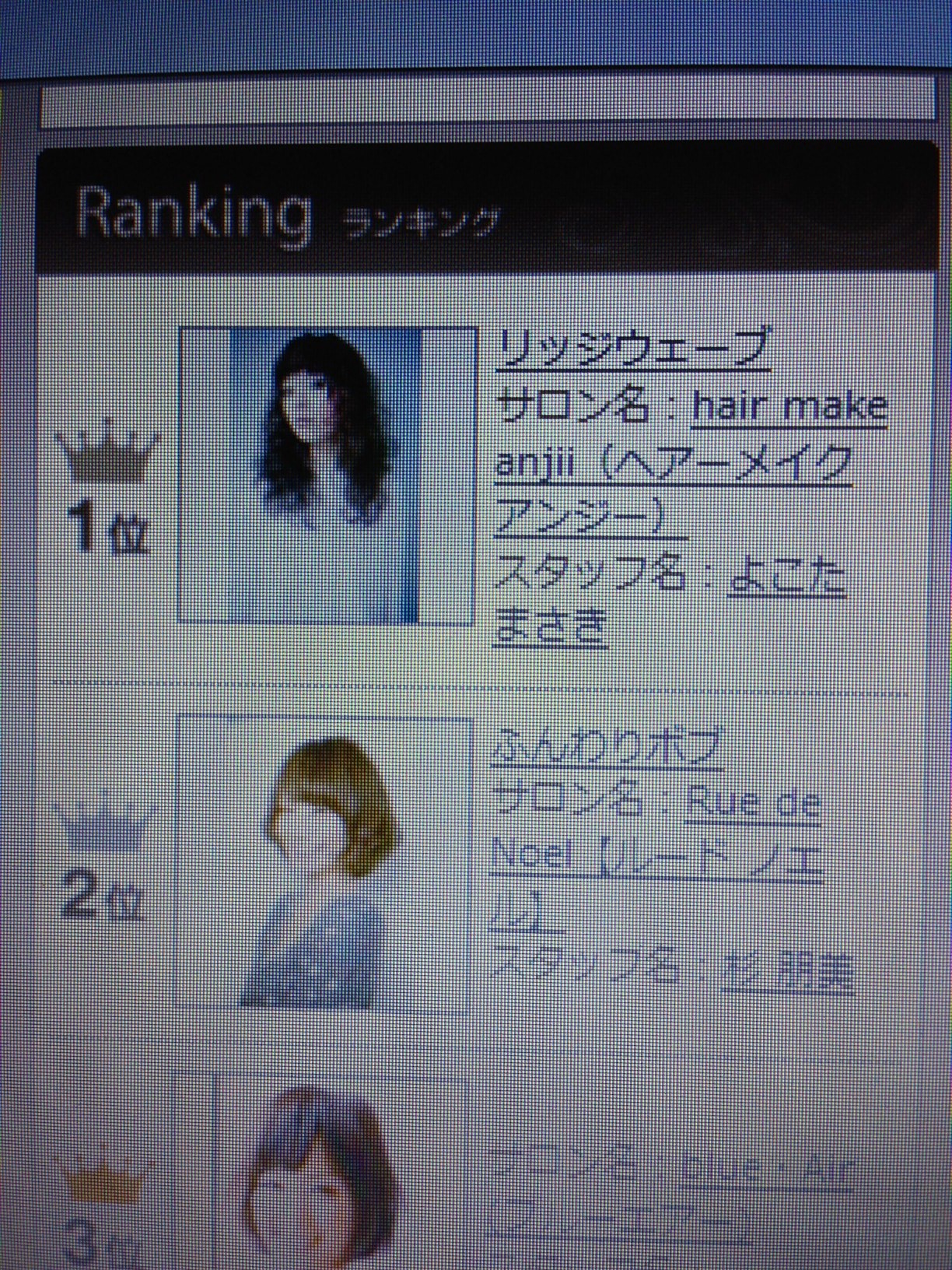Image resolution: width=952 pixels, height=1270 pixels.
Task: Open the リッジウェーブ hairstyle link
Action: 633,348
